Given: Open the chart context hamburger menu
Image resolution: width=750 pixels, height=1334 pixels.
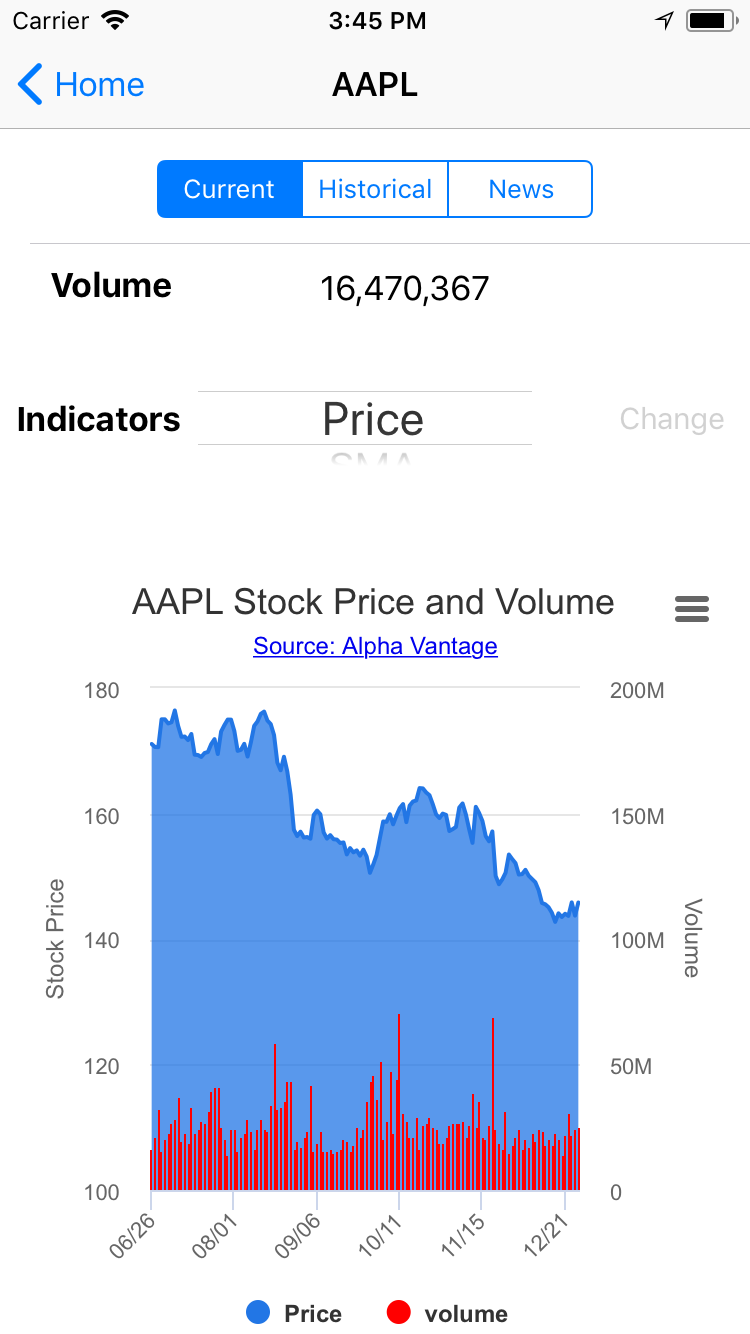Looking at the screenshot, I should click(692, 608).
